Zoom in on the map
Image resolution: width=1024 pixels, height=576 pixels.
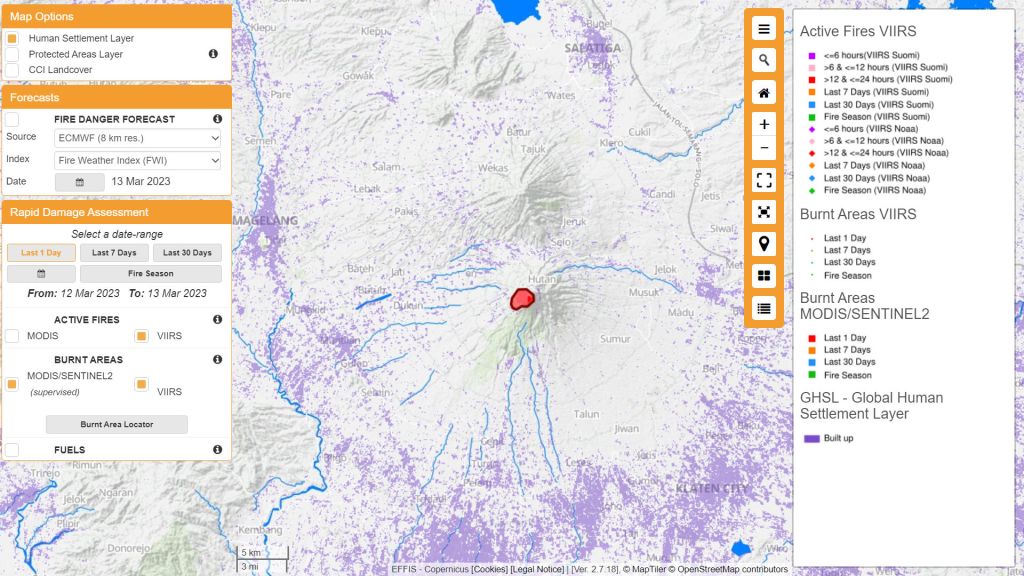click(764, 124)
